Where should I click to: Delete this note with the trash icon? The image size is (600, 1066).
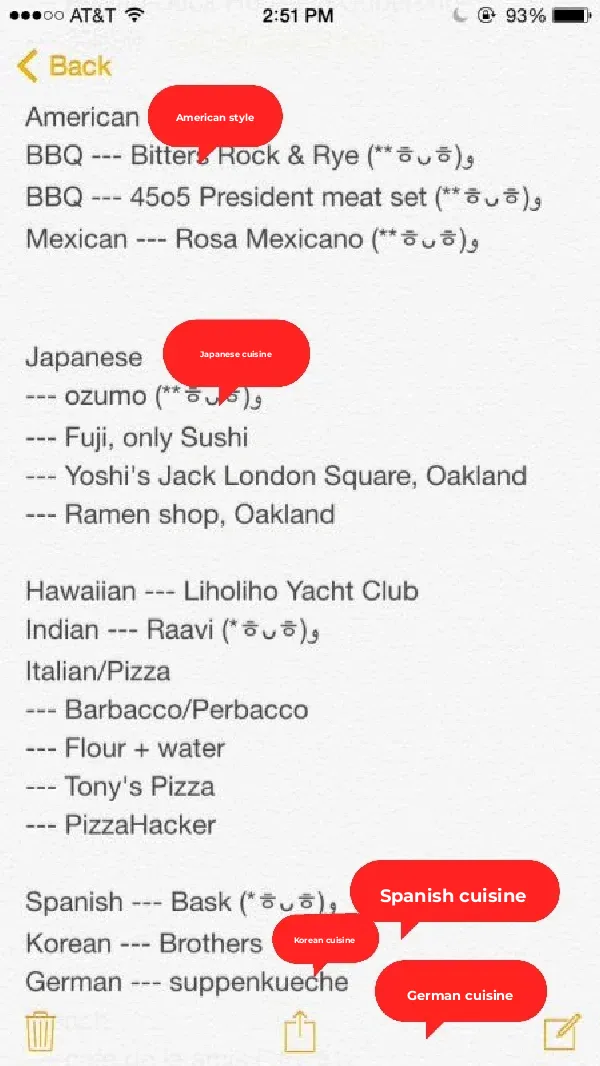(x=40, y=1030)
